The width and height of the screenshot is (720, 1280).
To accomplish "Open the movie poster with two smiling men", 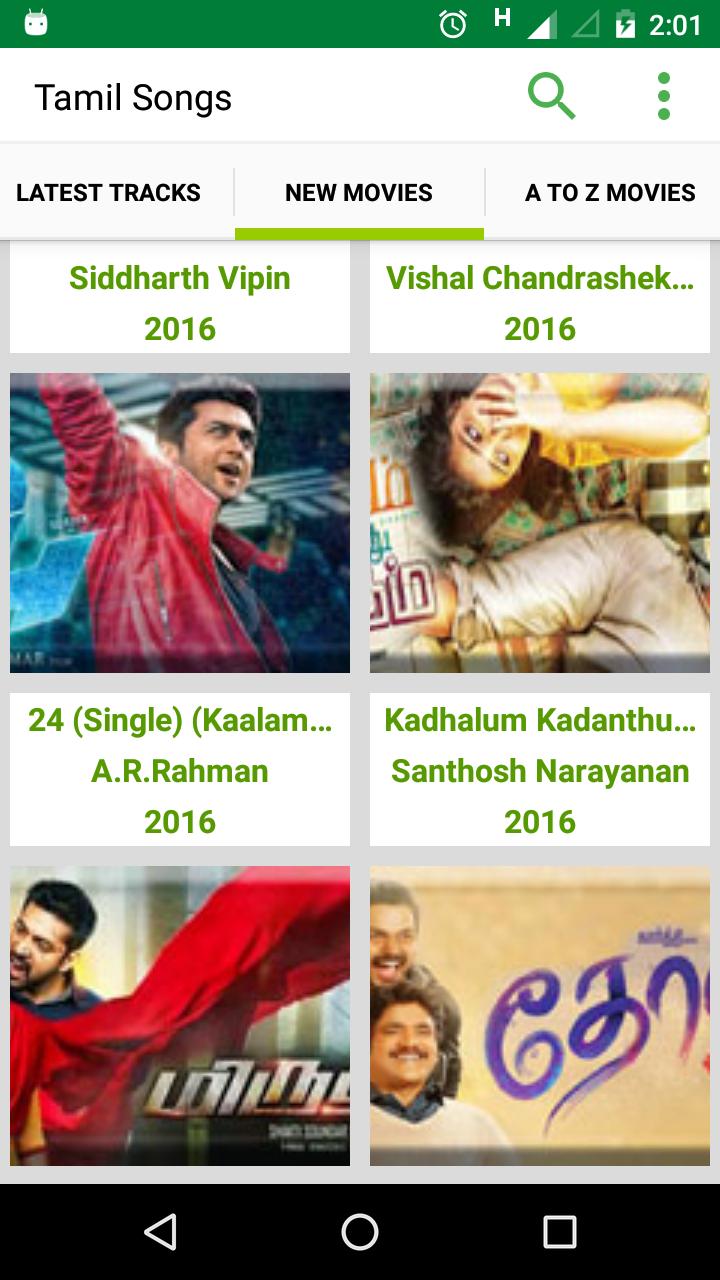I will (x=540, y=1015).
